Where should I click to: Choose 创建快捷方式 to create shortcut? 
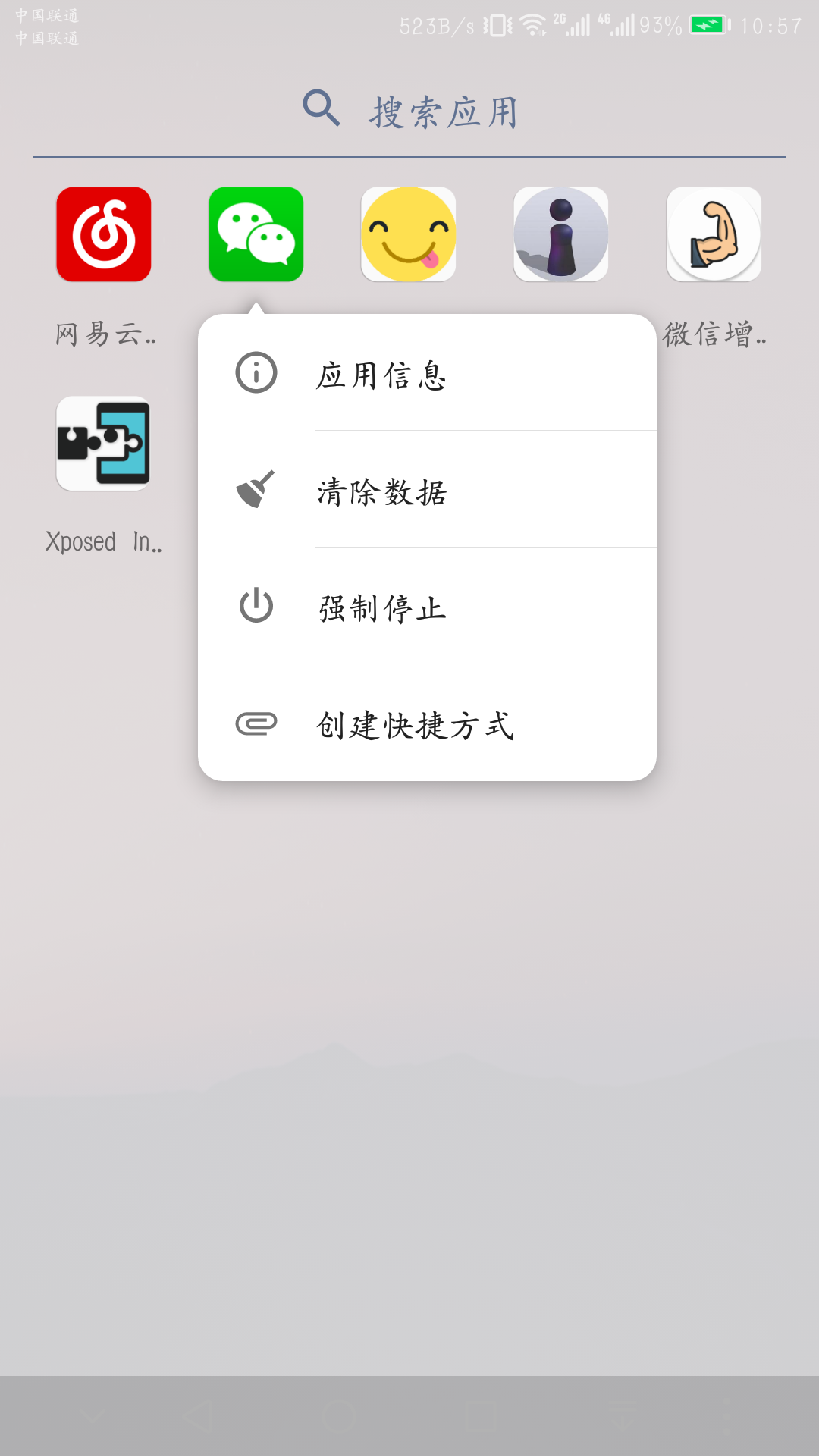427,724
